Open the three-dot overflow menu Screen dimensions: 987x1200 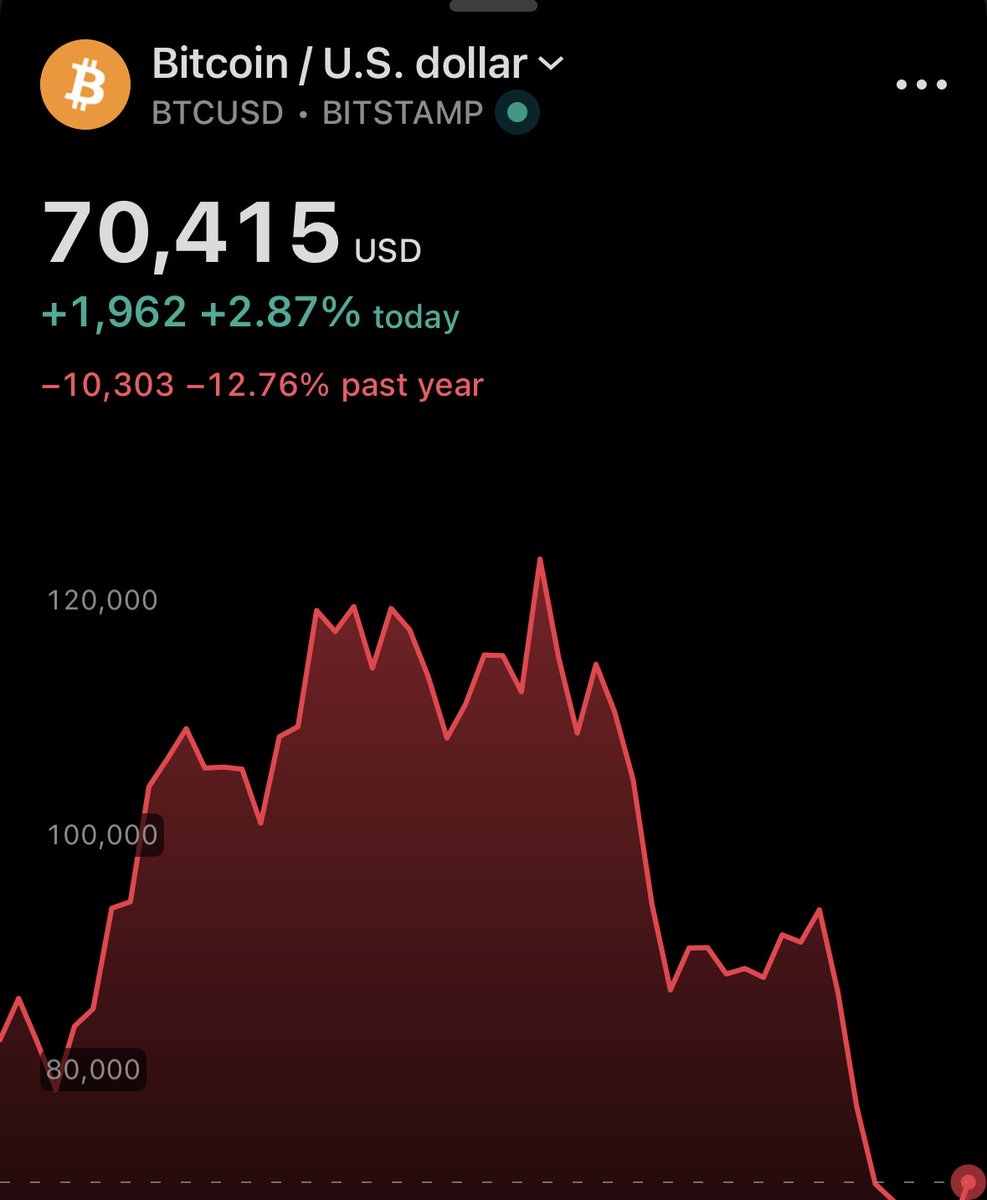click(921, 84)
